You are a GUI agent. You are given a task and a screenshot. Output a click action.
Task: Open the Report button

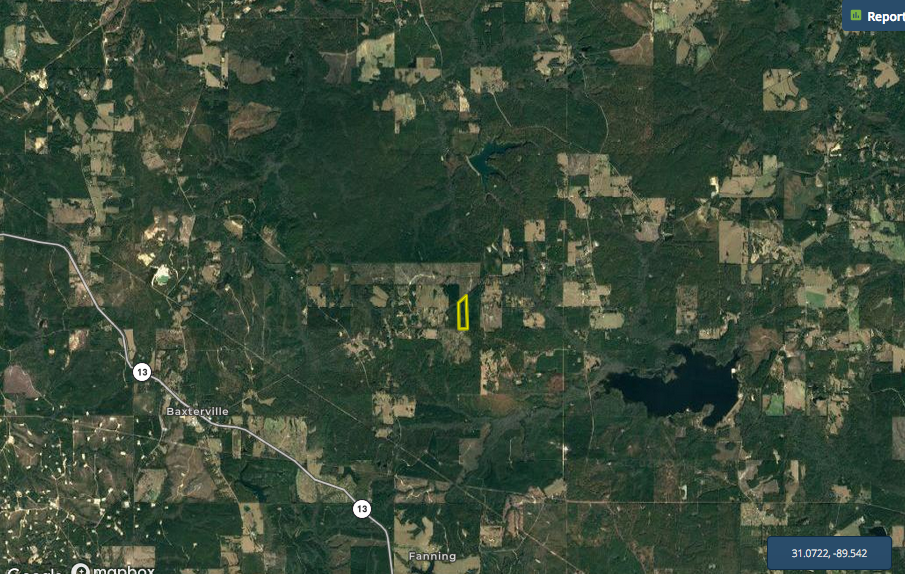[875, 16]
